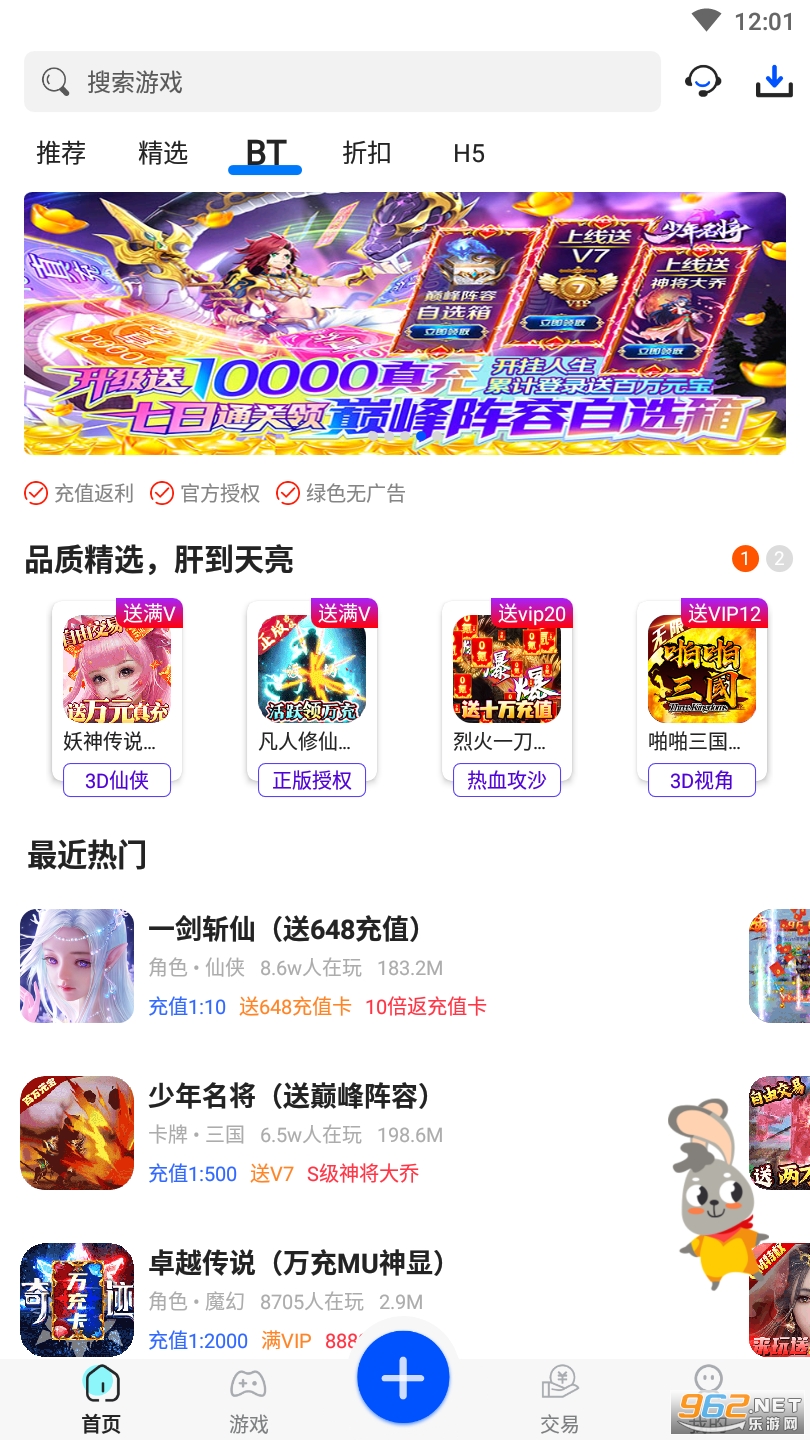The height and width of the screenshot is (1440, 810).
Task: Open customer service headset icon
Action: click(x=703, y=81)
